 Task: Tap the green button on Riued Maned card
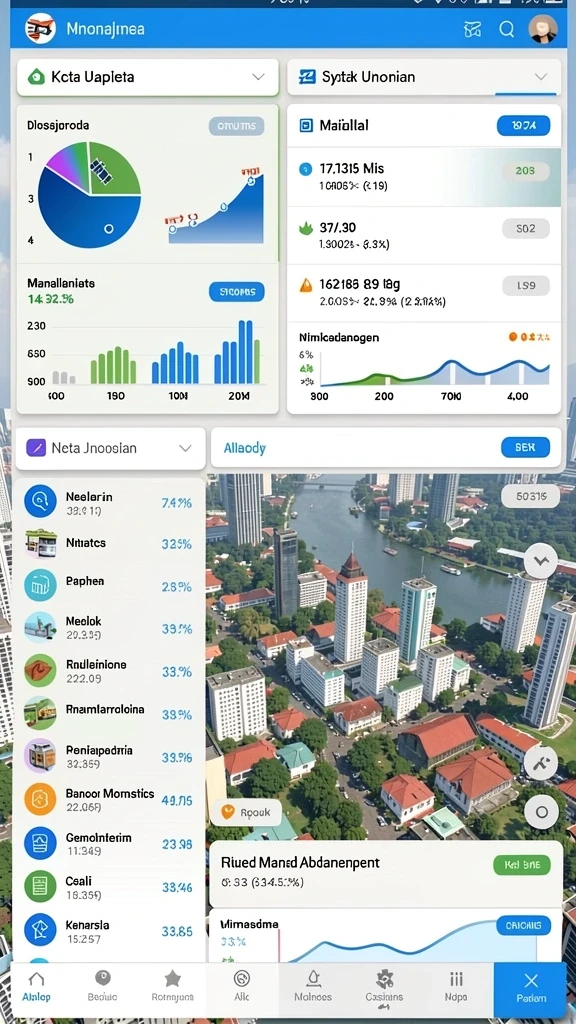tap(522, 865)
